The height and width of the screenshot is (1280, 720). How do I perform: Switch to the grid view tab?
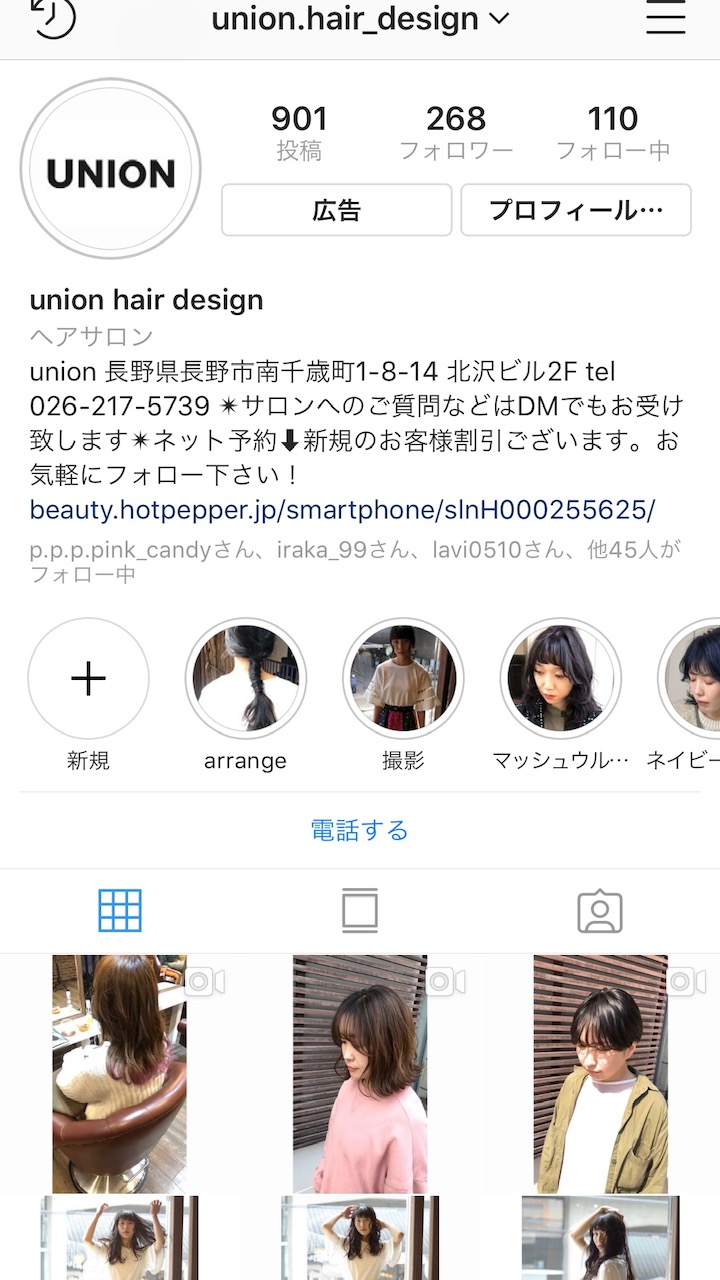click(x=120, y=911)
